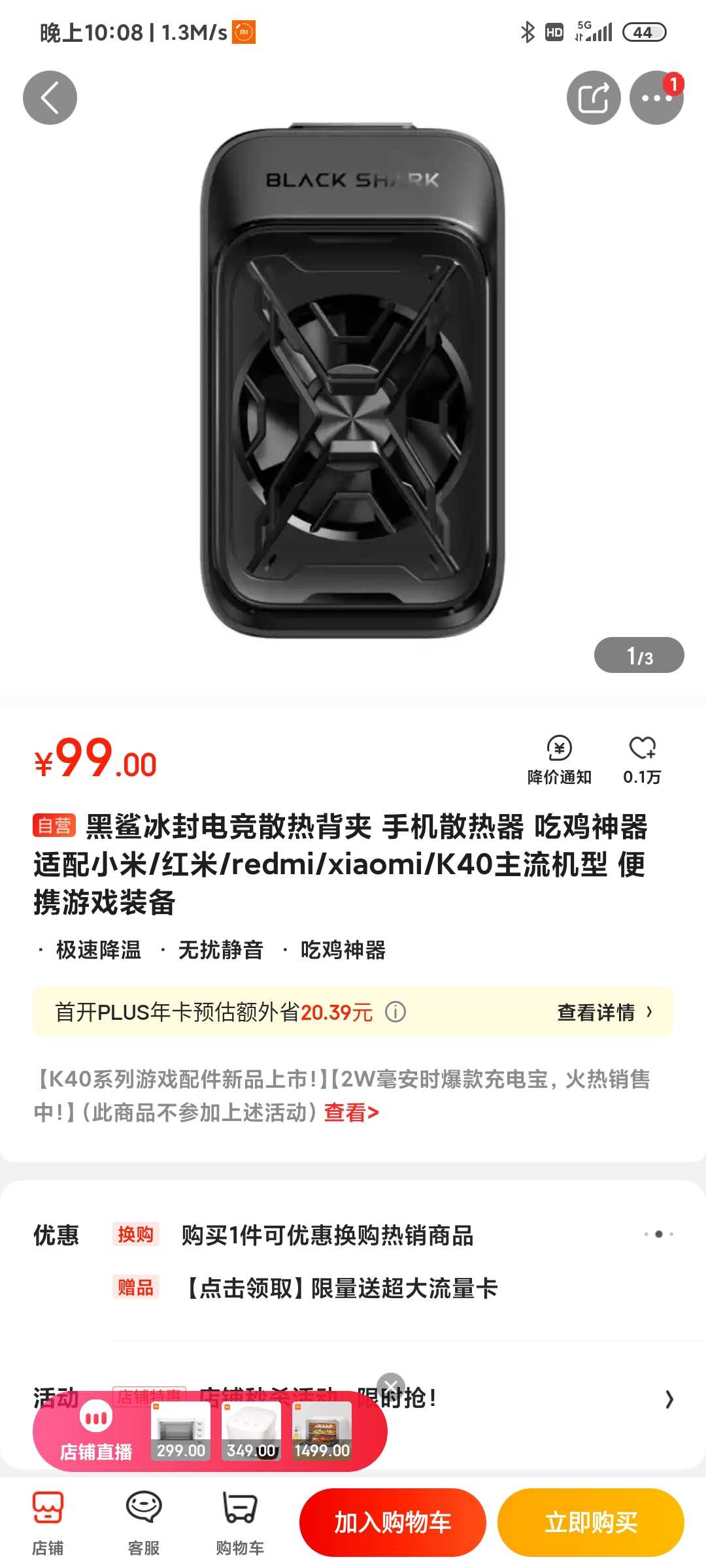This screenshot has width=706, height=1568.
Task: Open the 换购 discount offer row
Action: pyautogui.click(x=353, y=1235)
